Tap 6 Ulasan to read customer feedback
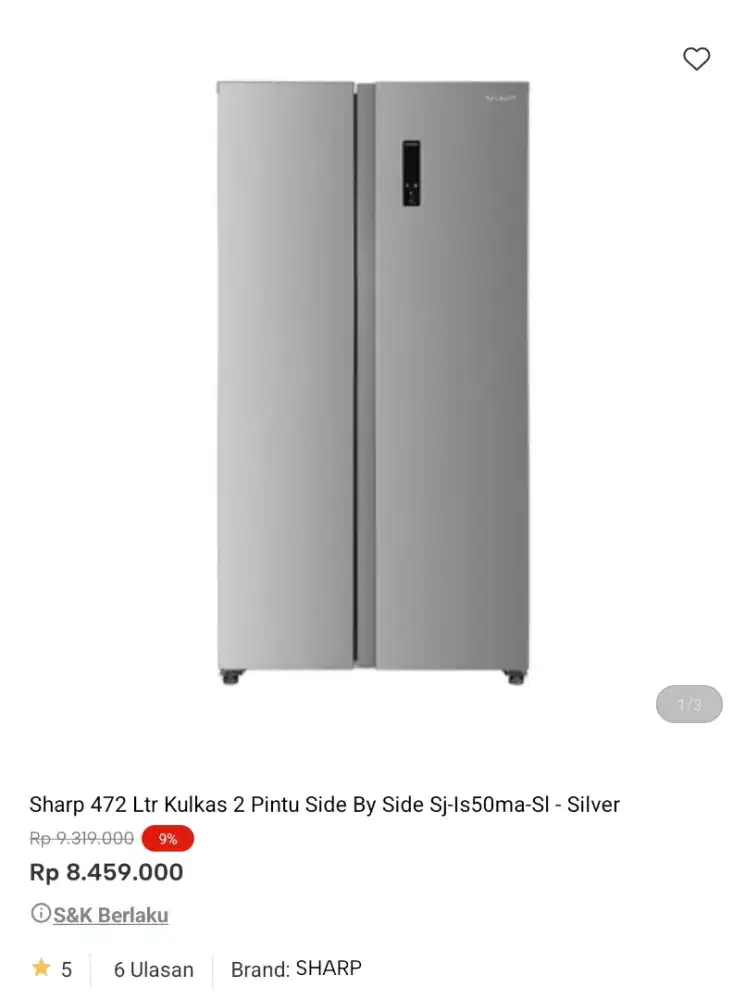The width and height of the screenshot is (745, 1000). pyautogui.click(x=151, y=968)
